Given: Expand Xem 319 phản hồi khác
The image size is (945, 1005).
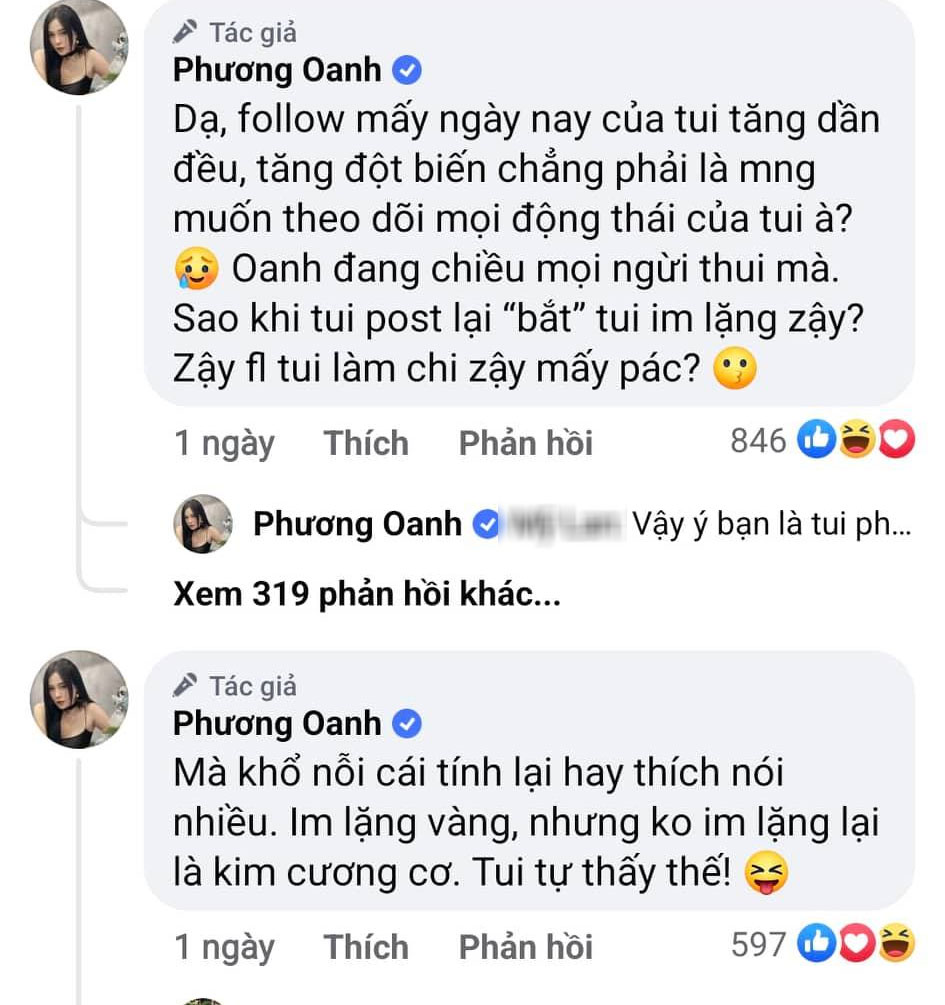Looking at the screenshot, I should pos(366,594).
